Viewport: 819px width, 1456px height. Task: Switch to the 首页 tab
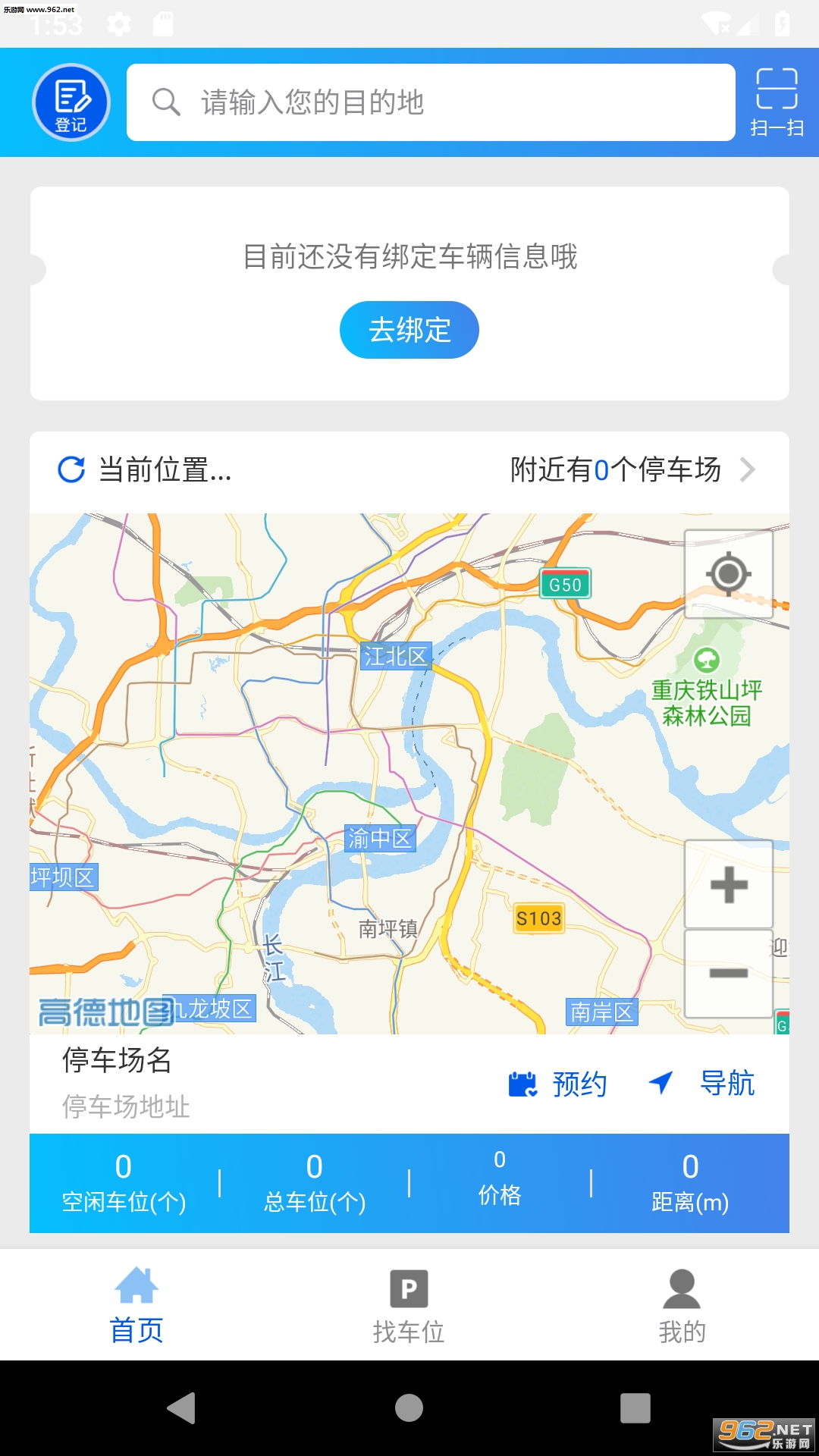point(136,1305)
